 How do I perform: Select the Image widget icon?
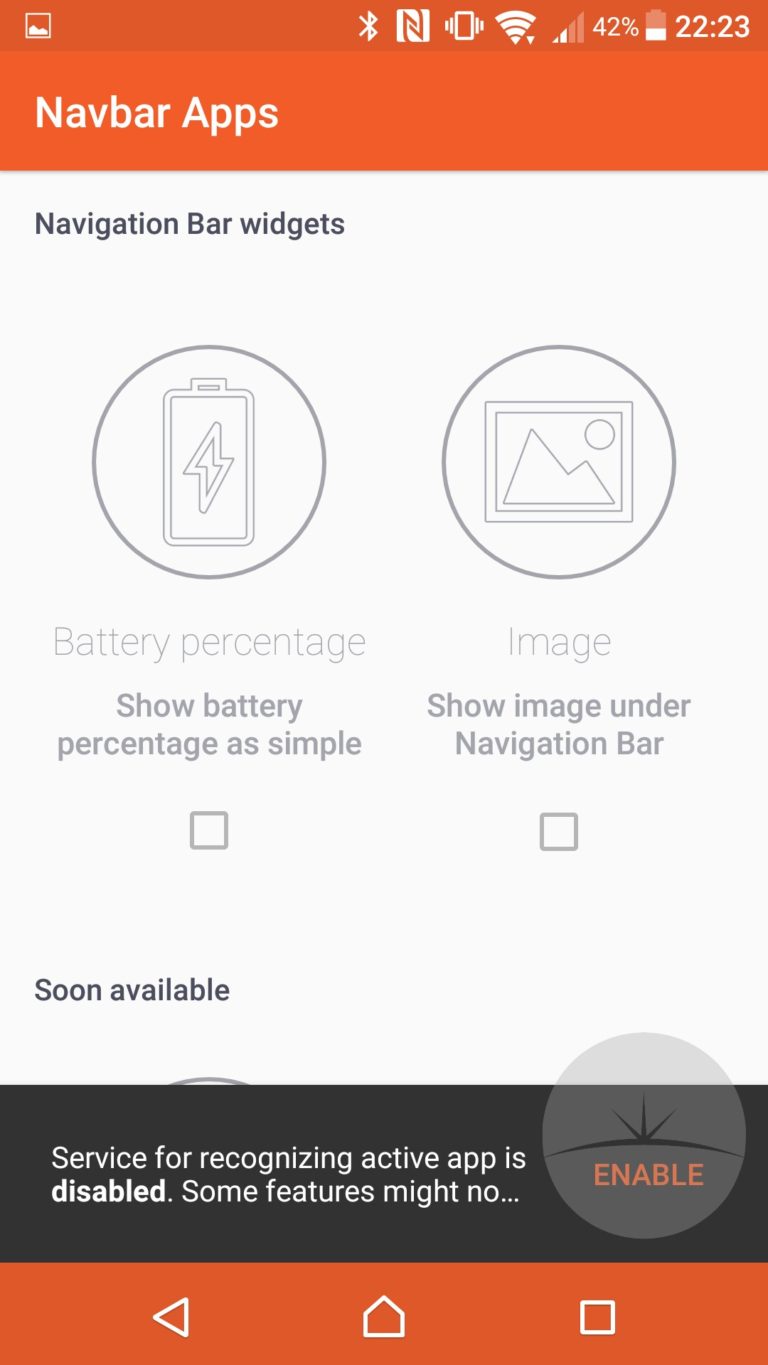(x=559, y=462)
